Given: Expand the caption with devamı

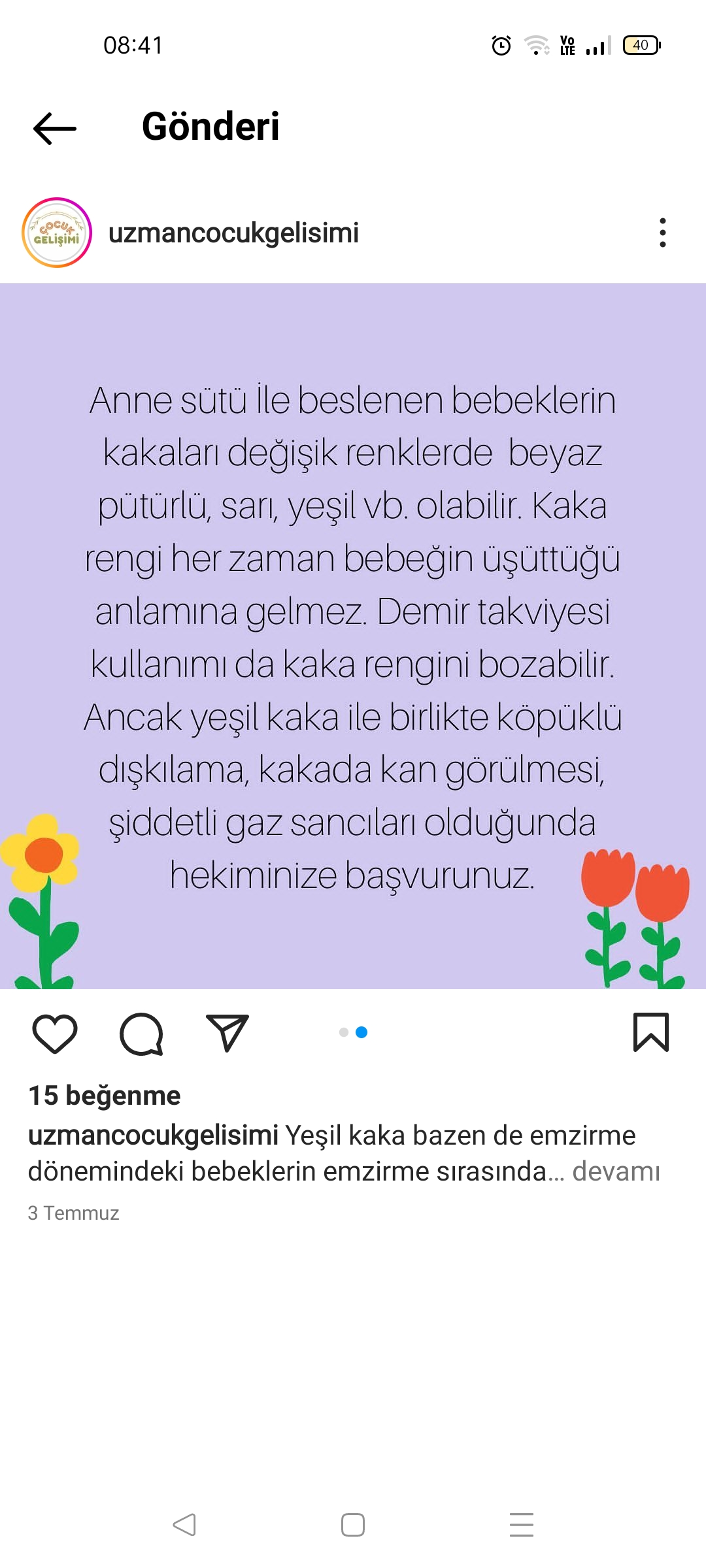Looking at the screenshot, I should 616,1171.
